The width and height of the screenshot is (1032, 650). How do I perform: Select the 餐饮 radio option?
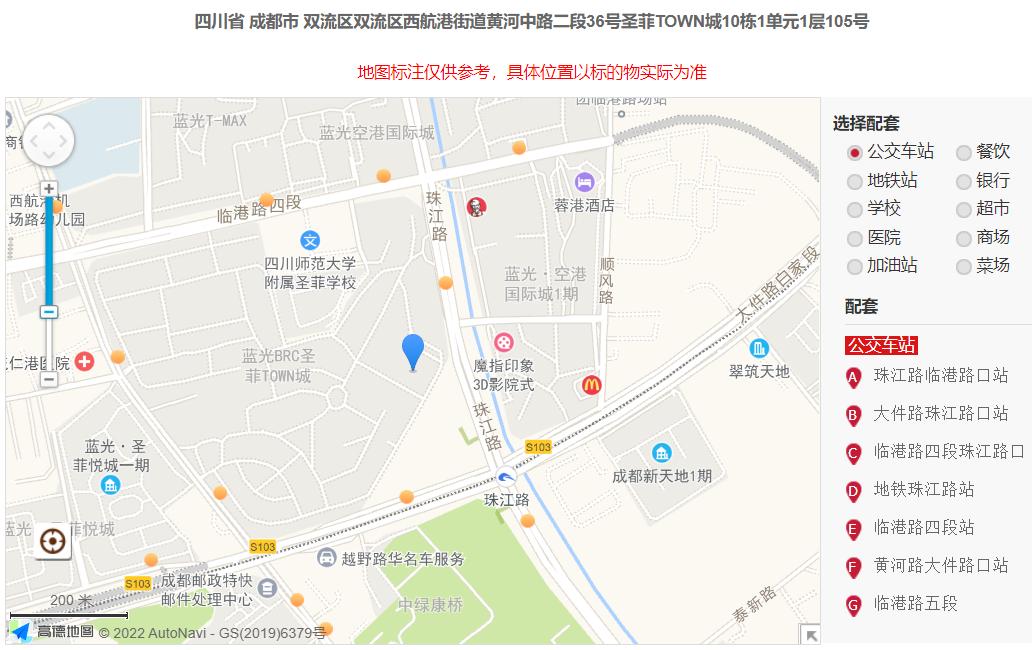coord(964,153)
